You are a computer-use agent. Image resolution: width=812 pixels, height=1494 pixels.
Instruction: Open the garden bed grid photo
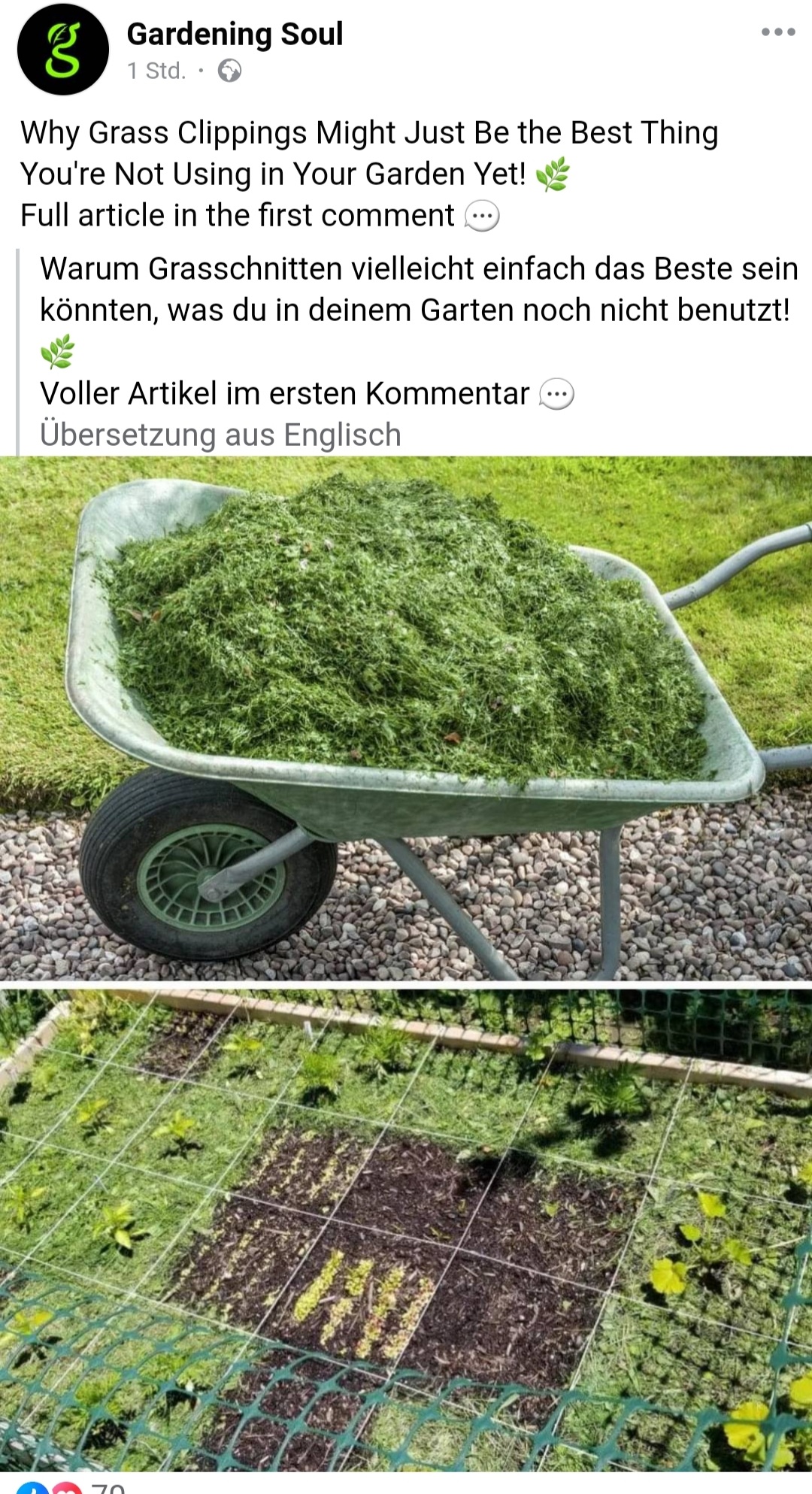coord(406,1230)
